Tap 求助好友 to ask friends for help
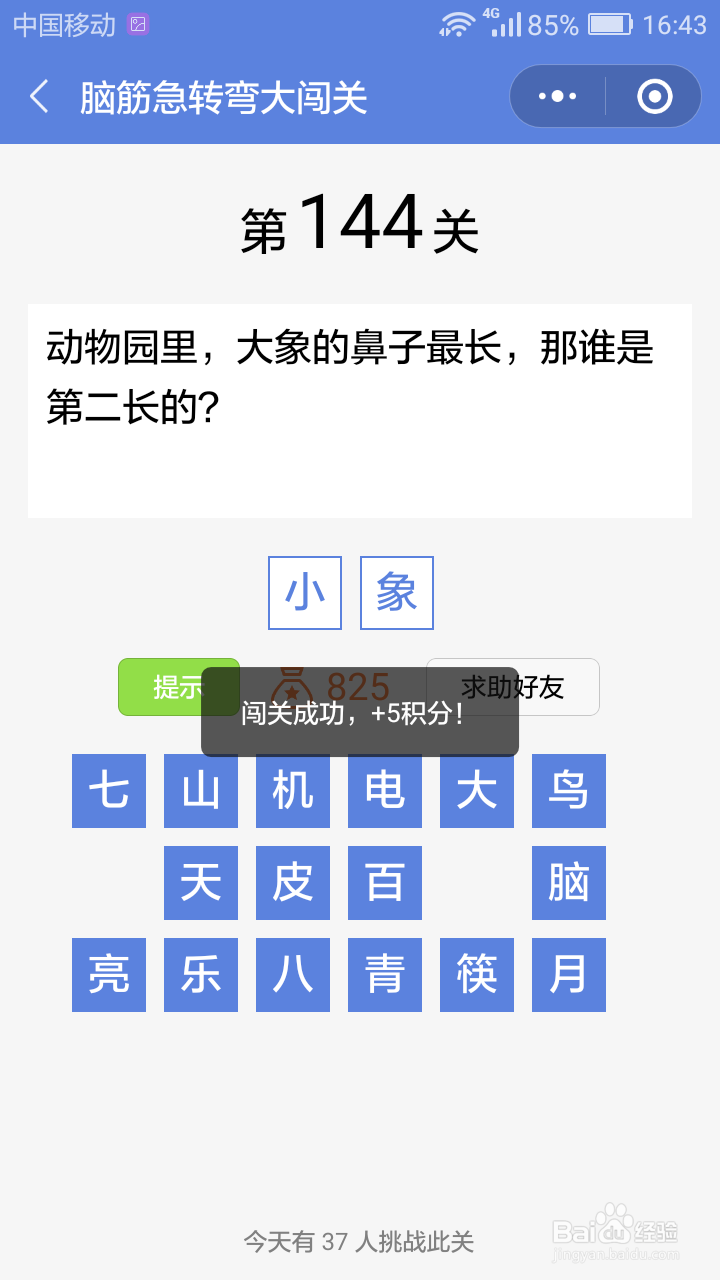This screenshot has width=720, height=1280. click(513, 687)
